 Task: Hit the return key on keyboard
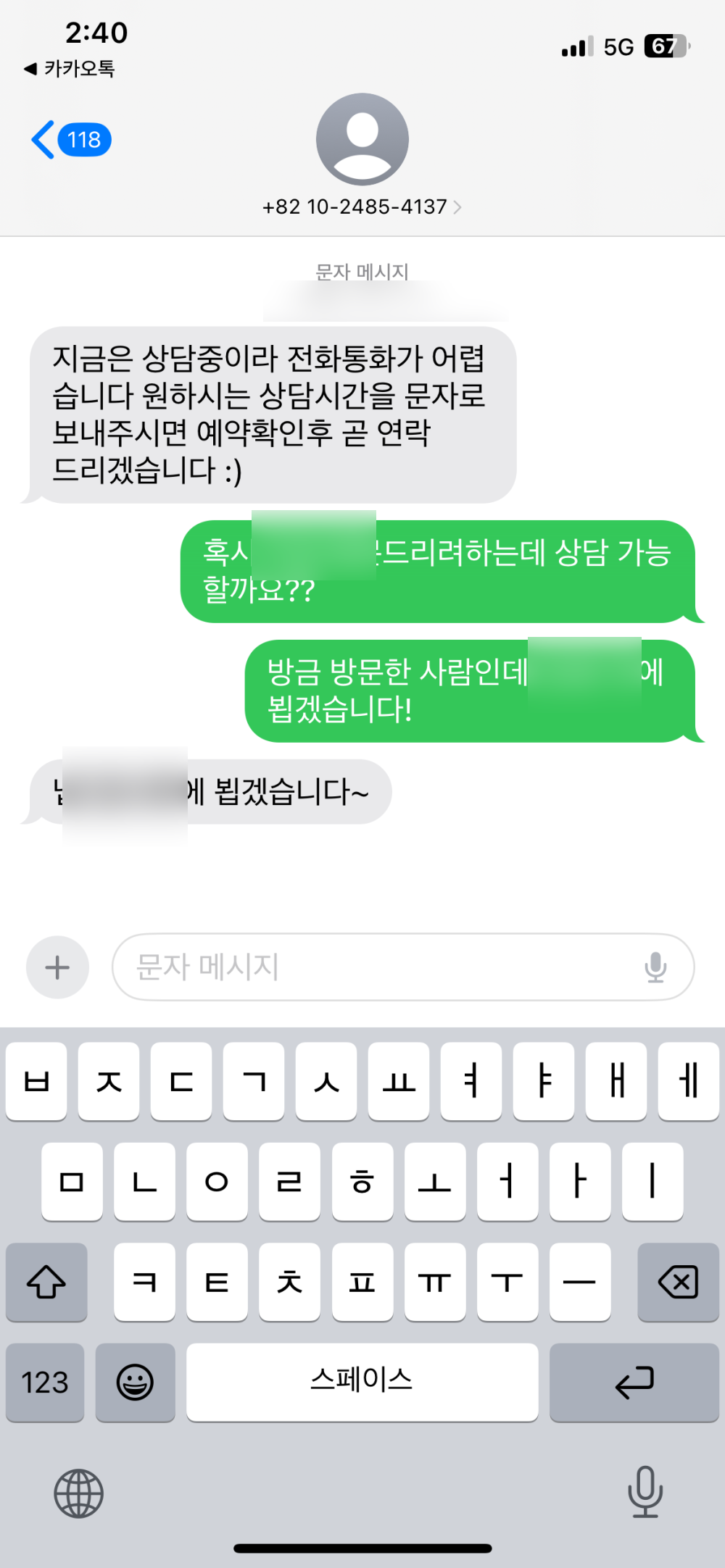[634, 1382]
